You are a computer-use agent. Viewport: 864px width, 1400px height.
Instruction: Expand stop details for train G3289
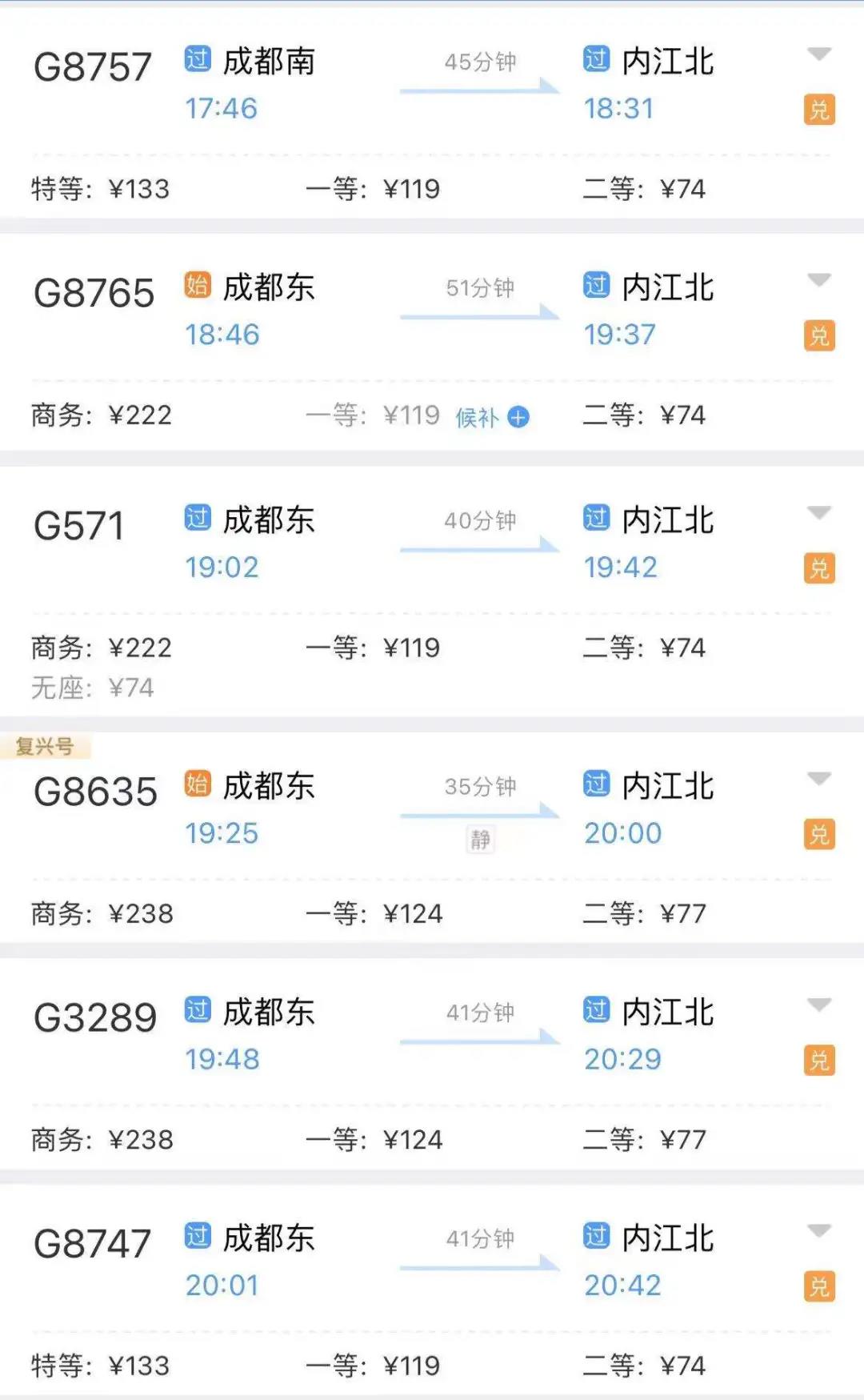click(818, 1005)
